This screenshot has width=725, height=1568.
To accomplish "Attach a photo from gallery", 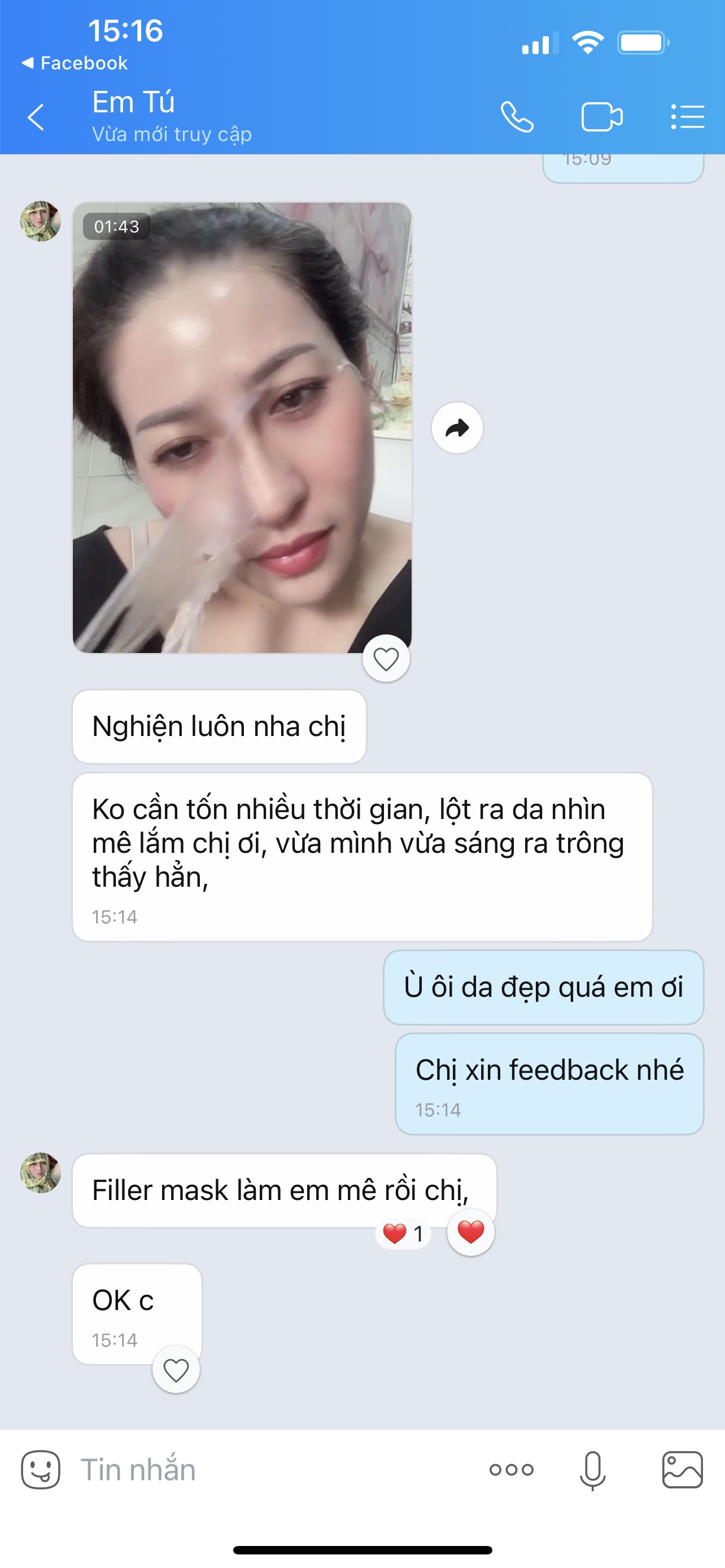I will point(683,1469).
